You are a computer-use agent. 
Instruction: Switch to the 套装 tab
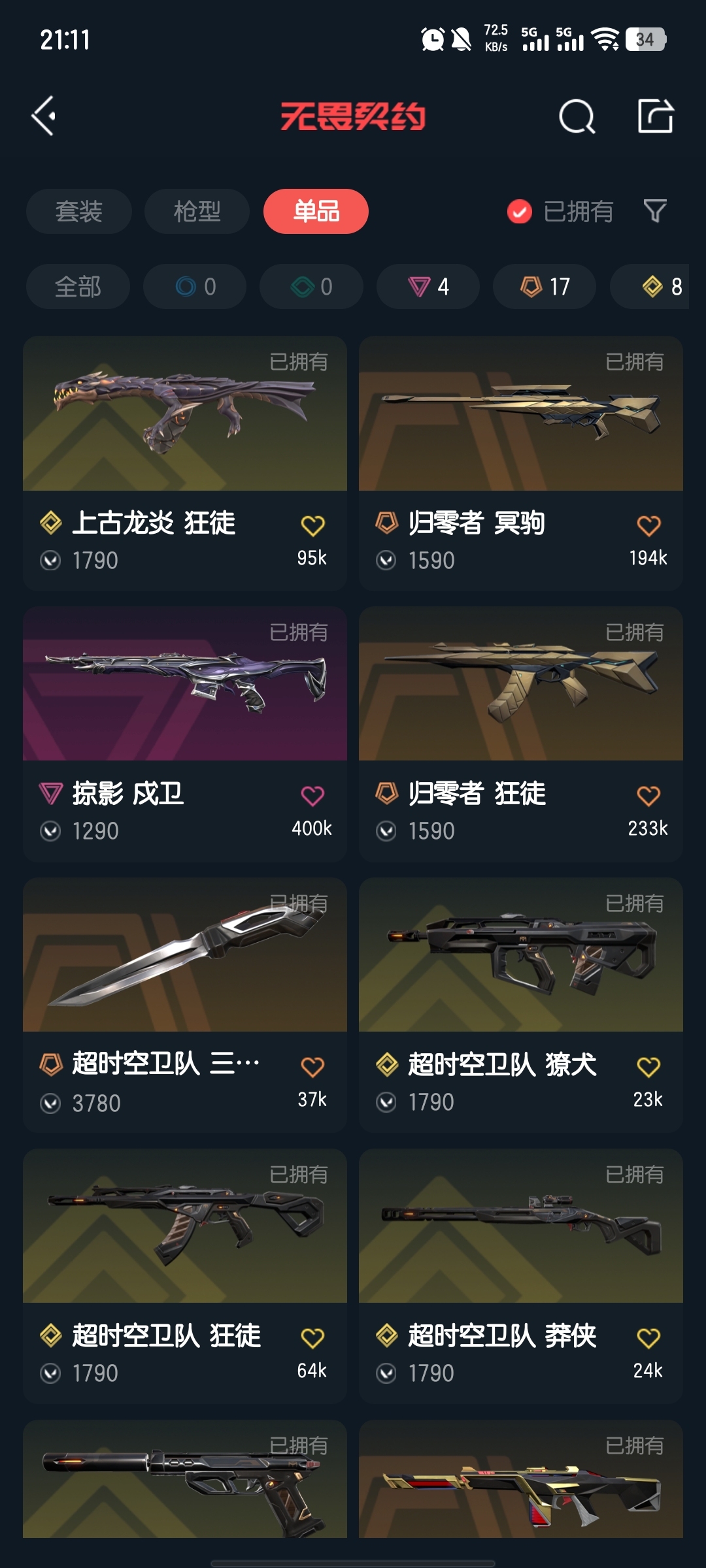pos(79,212)
